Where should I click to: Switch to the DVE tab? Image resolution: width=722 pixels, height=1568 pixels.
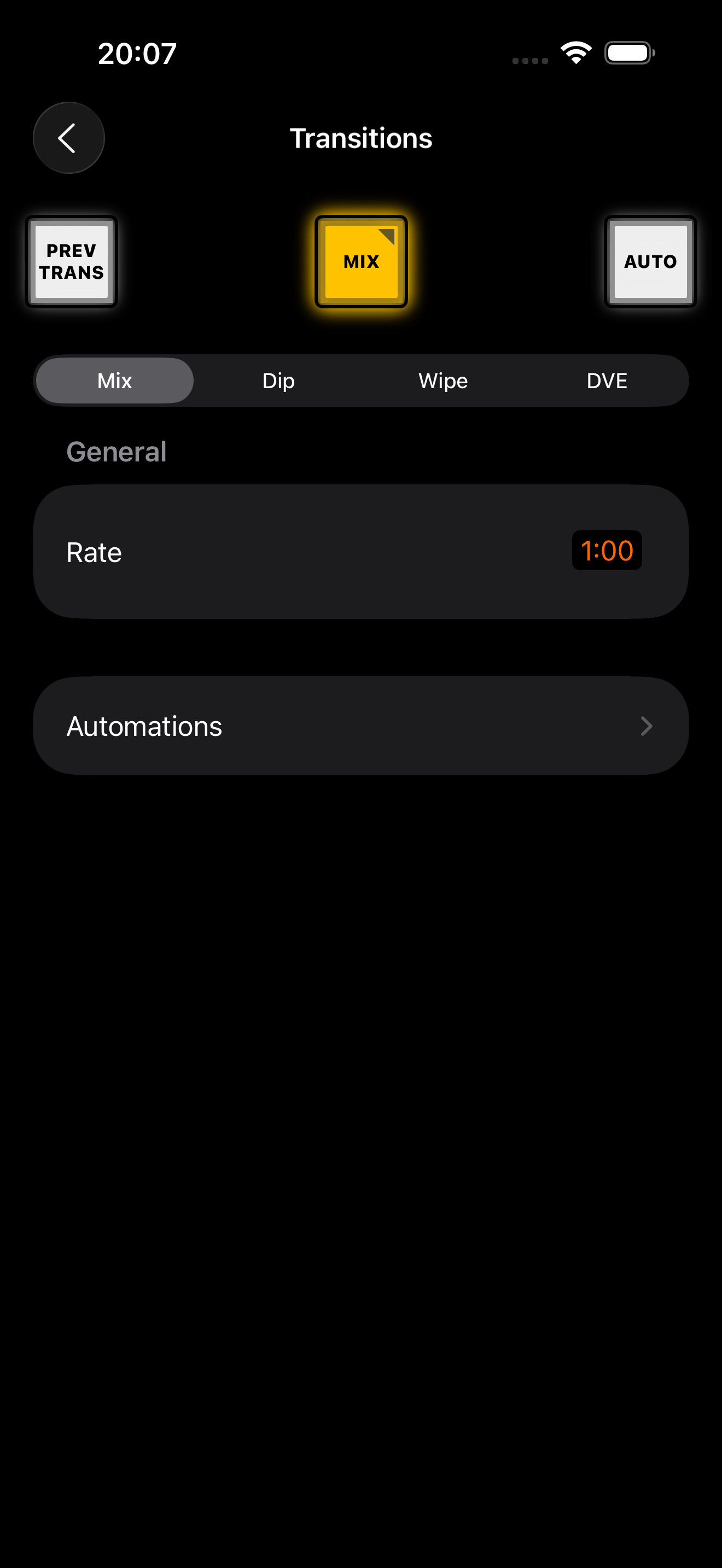tap(607, 381)
